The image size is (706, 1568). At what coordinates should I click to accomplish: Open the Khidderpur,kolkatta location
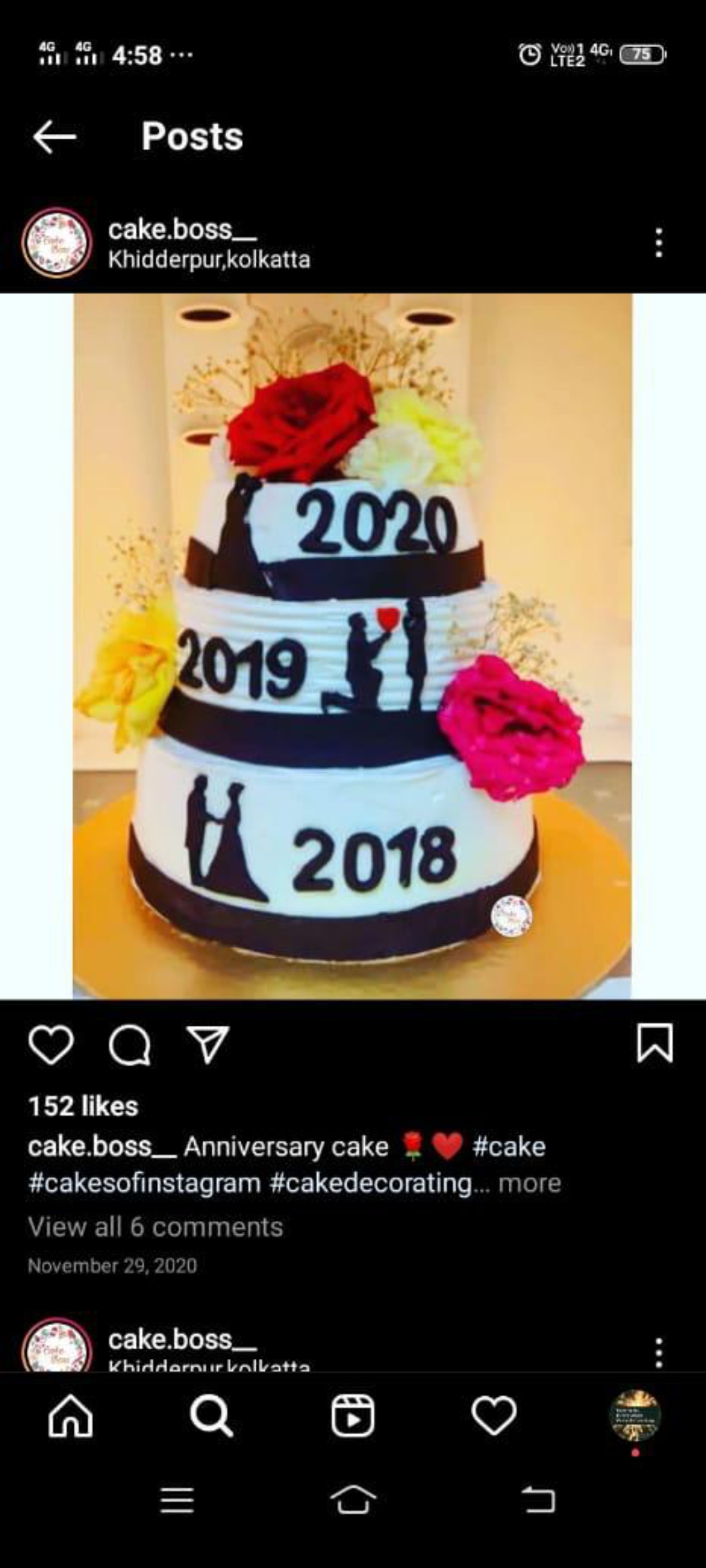coord(209,260)
